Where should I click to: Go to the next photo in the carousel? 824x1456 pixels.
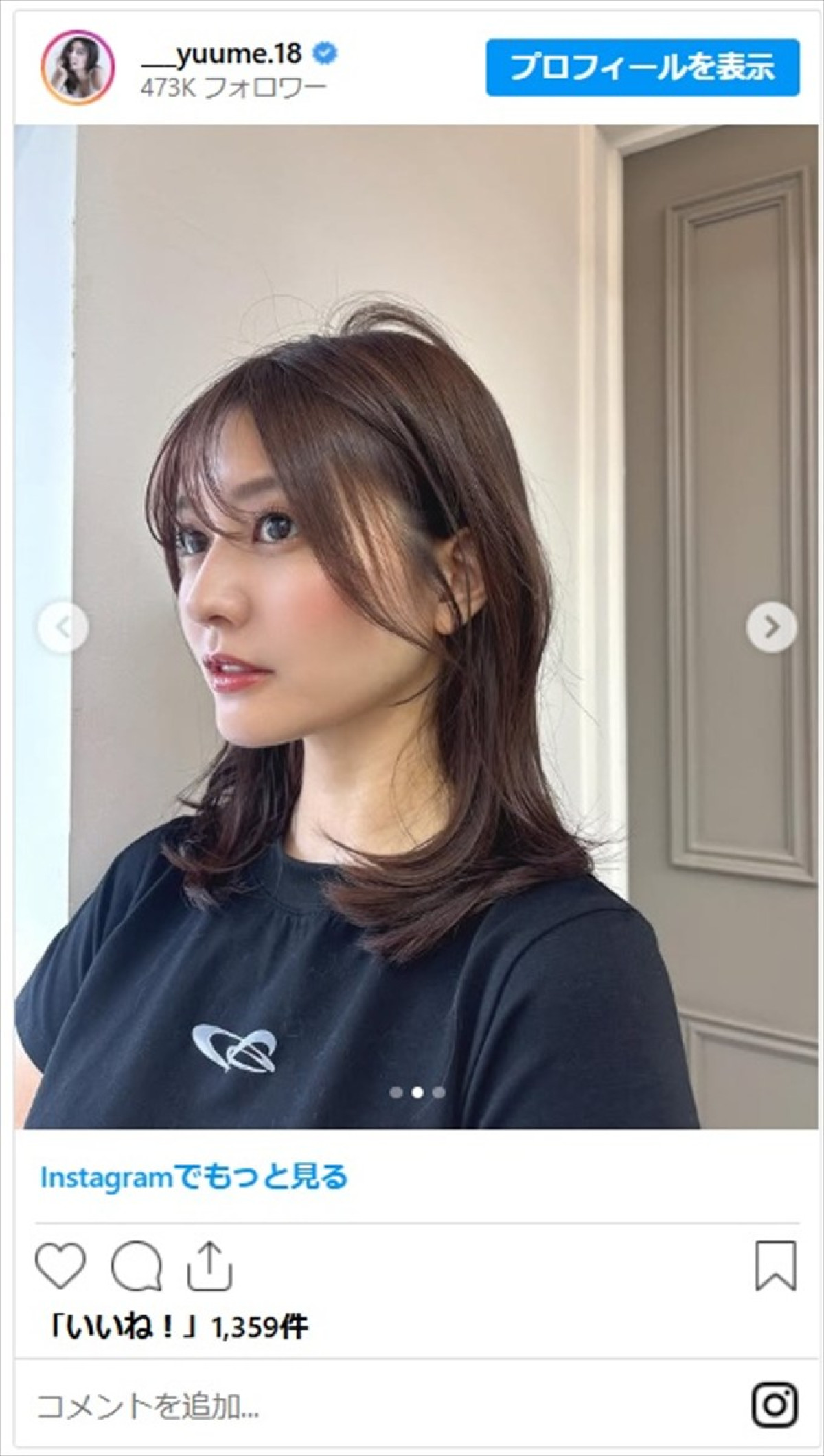click(771, 627)
